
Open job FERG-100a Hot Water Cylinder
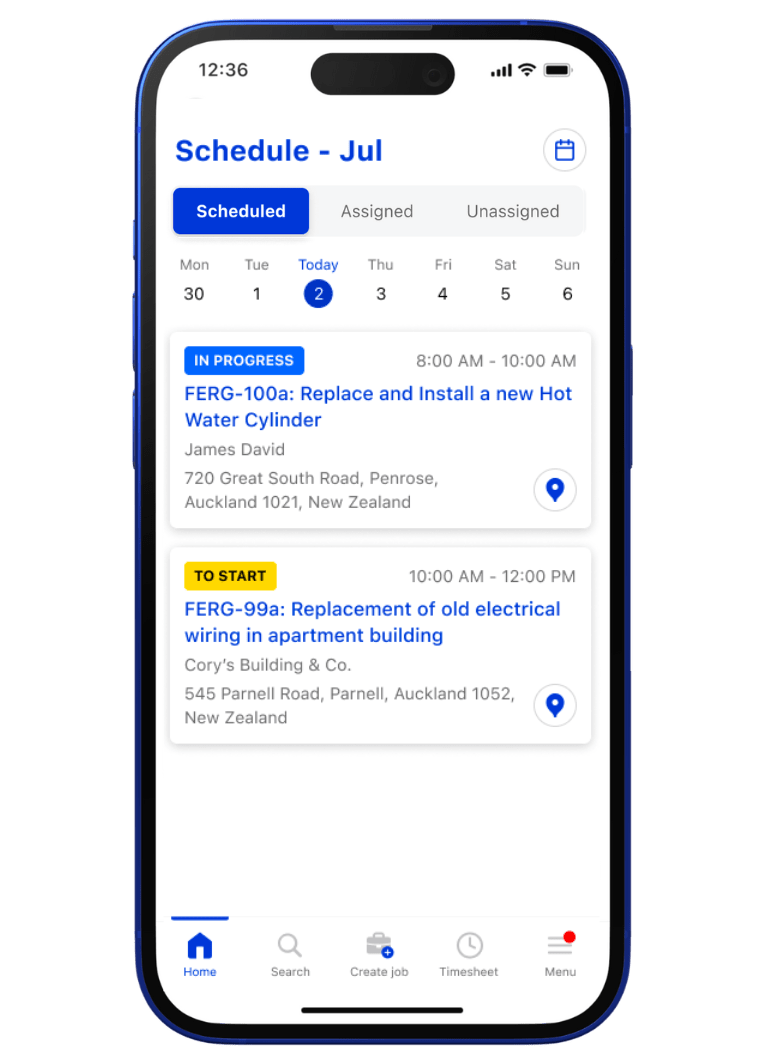pyautogui.click(x=378, y=407)
